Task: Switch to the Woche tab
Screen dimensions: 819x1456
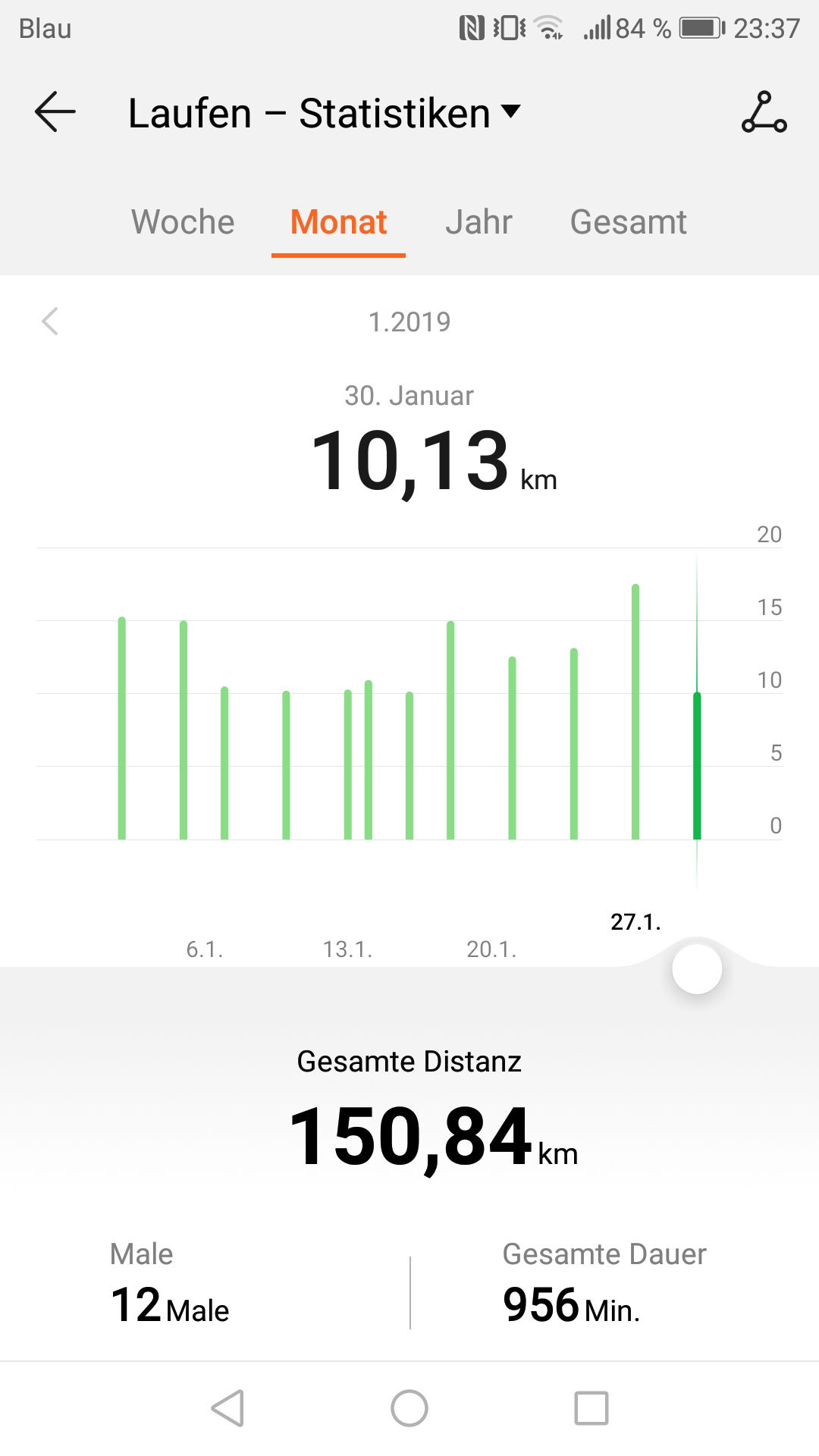Action: 183,222
